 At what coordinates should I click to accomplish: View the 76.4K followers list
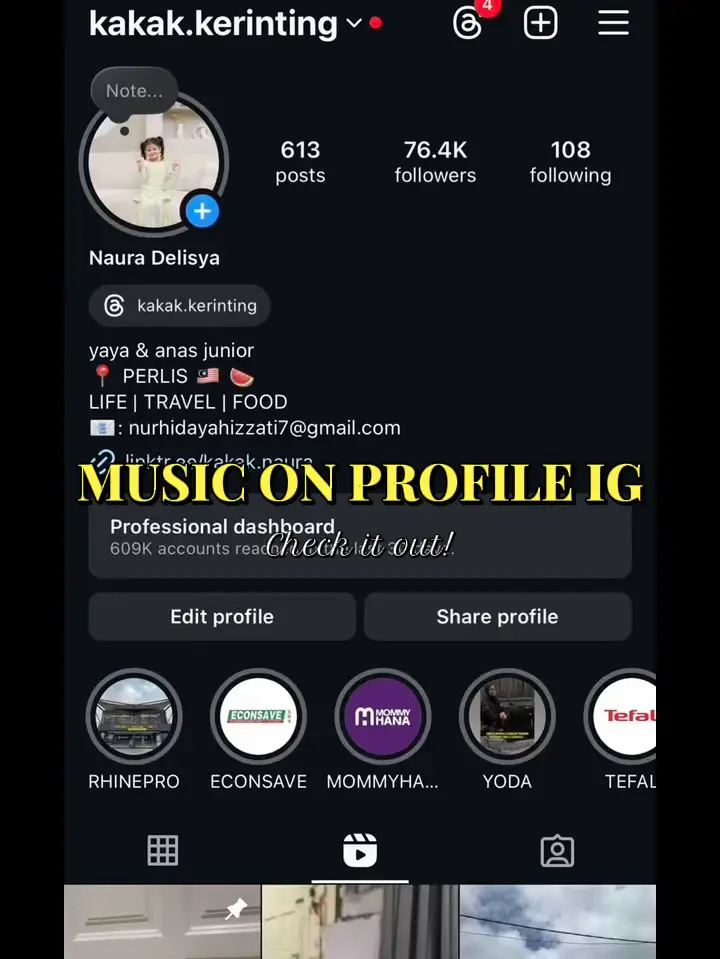point(435,161)
